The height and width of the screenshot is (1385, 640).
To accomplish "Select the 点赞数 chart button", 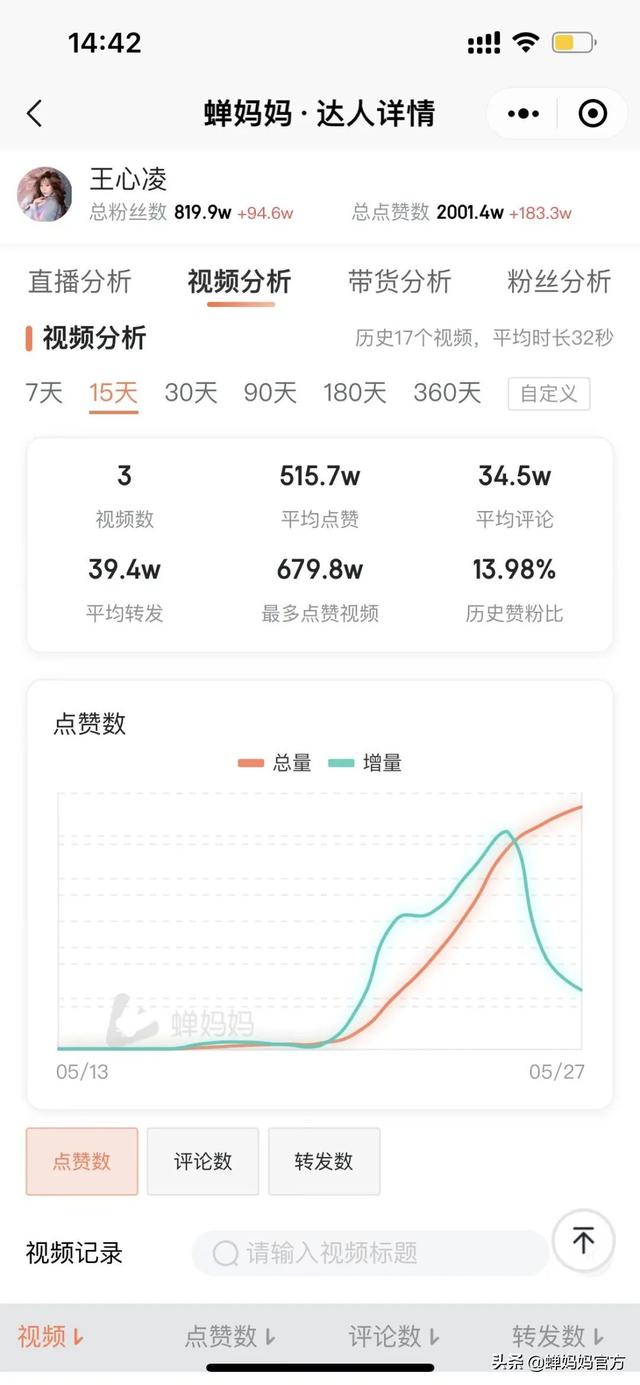I will (x=82, y=1161).
